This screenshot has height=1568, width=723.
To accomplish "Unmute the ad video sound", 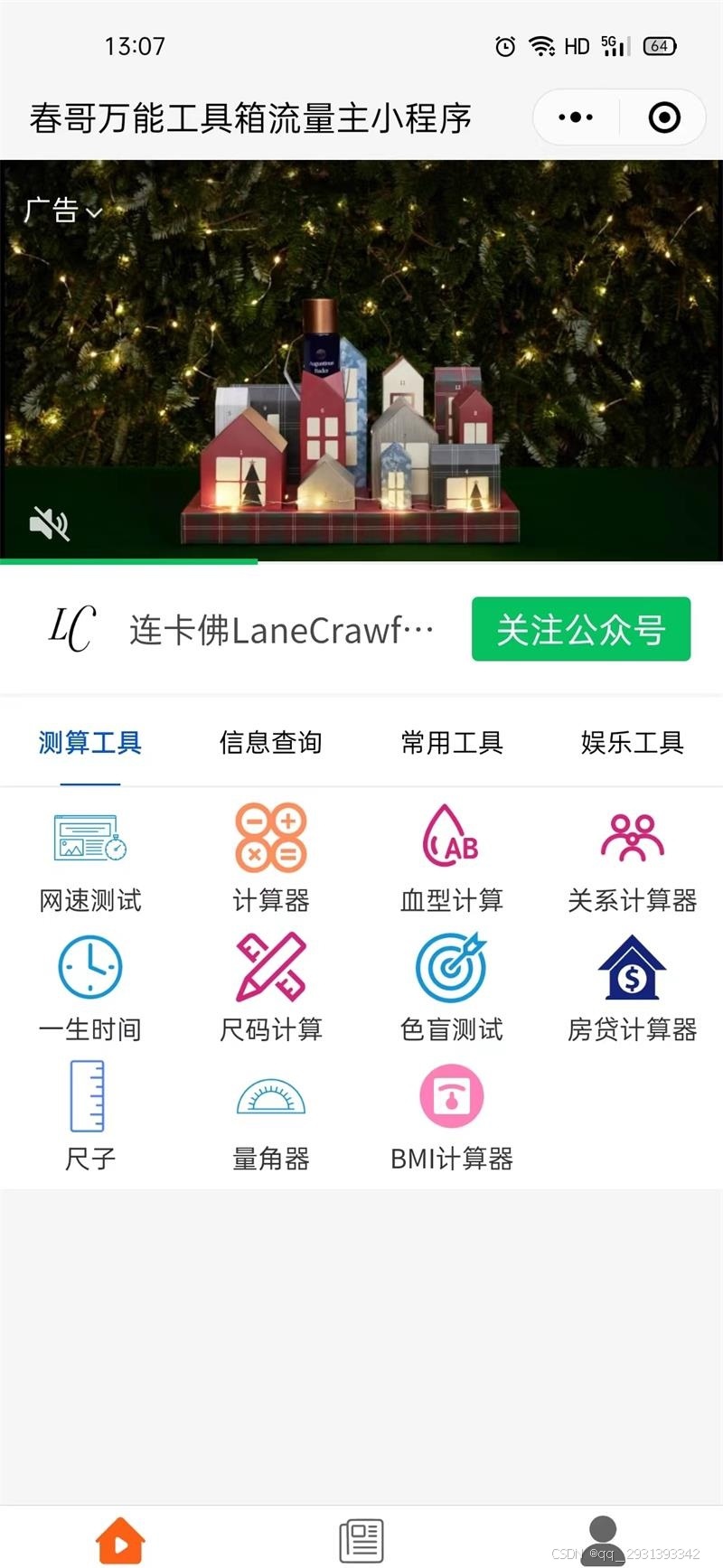I will tap(49, 523).
